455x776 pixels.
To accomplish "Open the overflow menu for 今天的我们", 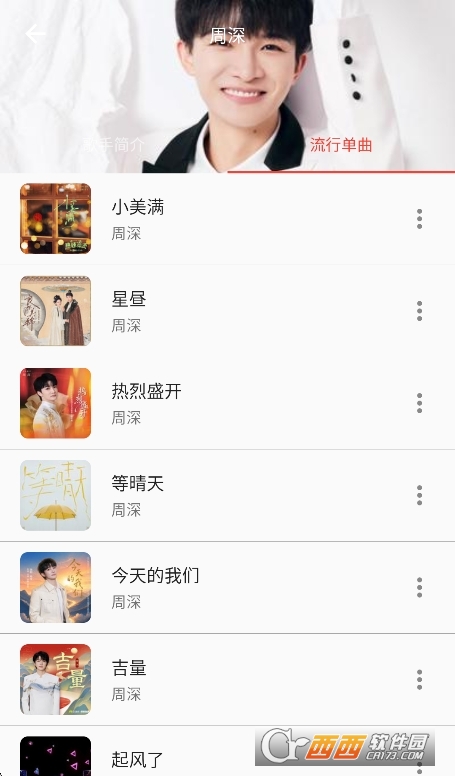I will [419, 587].
